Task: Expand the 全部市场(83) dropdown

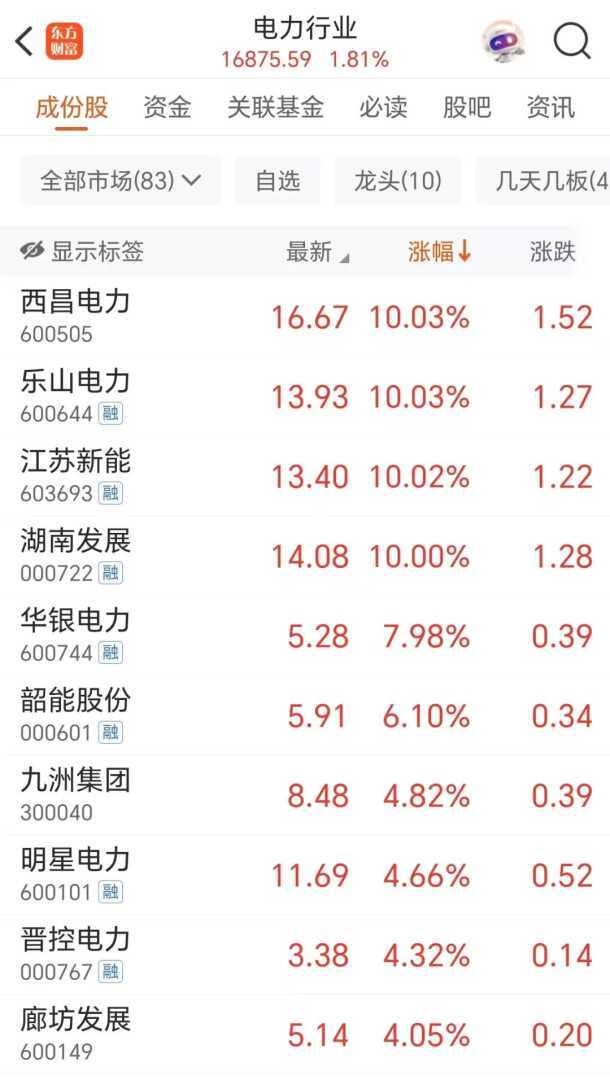Action: pyautogui.click(x=120, y=181)
